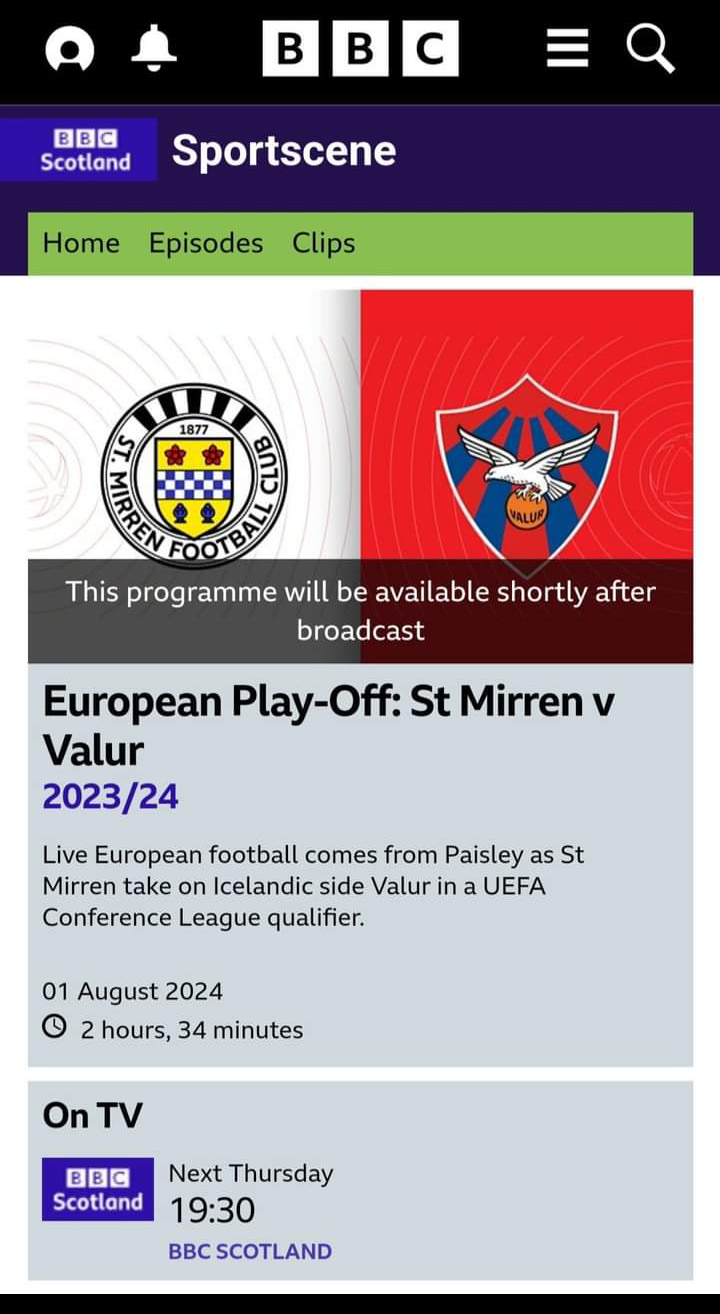Image resolution: width=720 pixels, height=1314 pixels.
Task: Open the notifications bell
Action: (154, 48)
